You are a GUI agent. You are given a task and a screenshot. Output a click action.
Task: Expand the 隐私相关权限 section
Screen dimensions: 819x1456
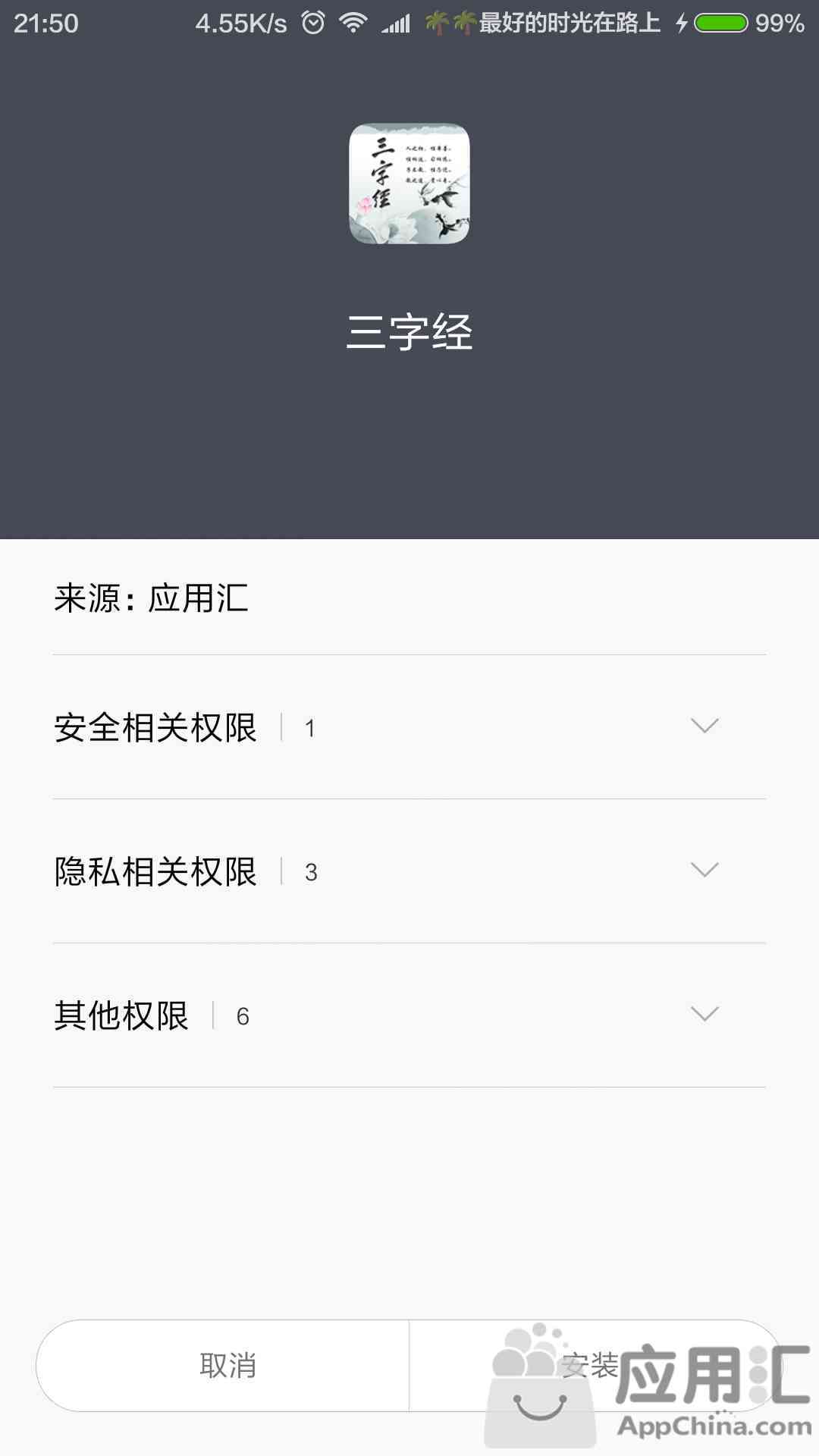(704, 871)
